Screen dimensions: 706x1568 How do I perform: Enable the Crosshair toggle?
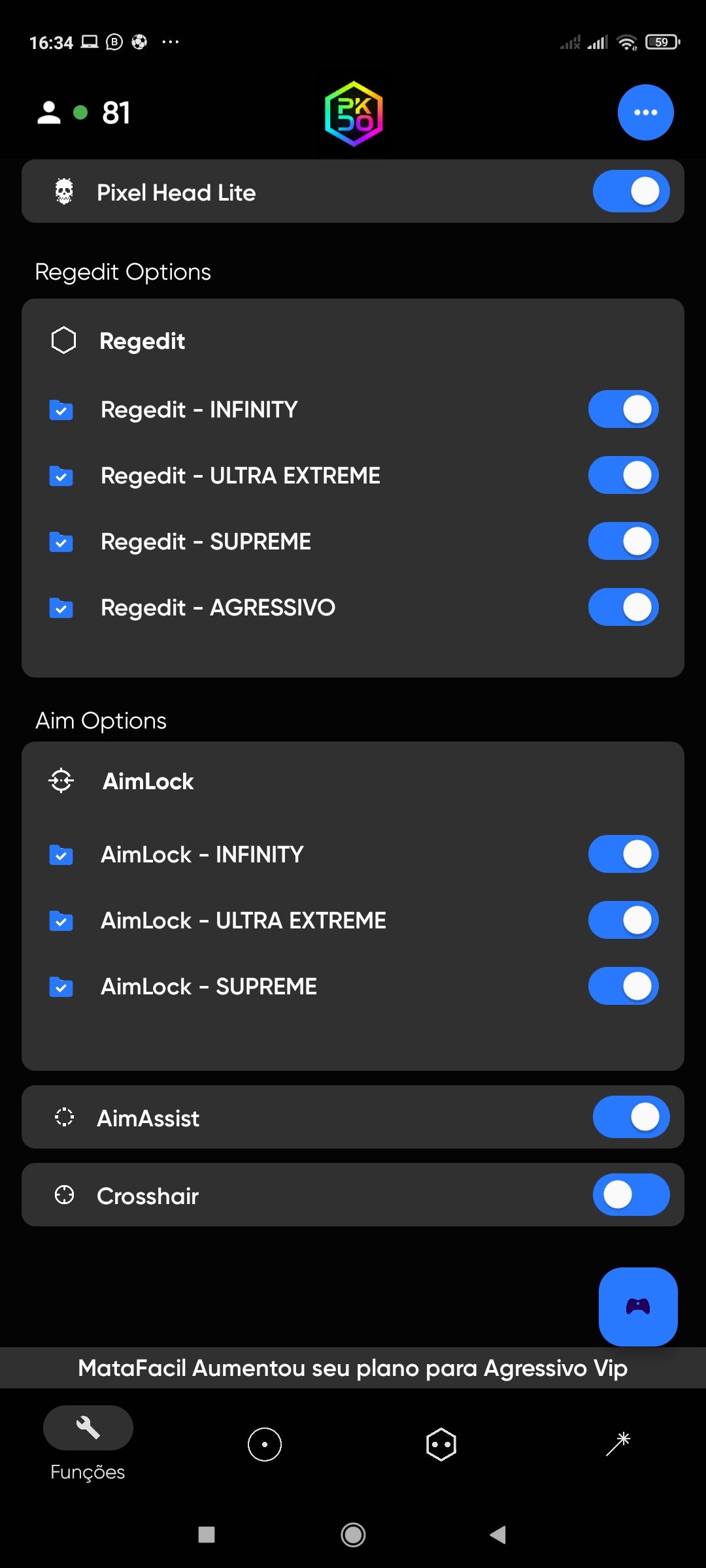[x=631, y=1195]
